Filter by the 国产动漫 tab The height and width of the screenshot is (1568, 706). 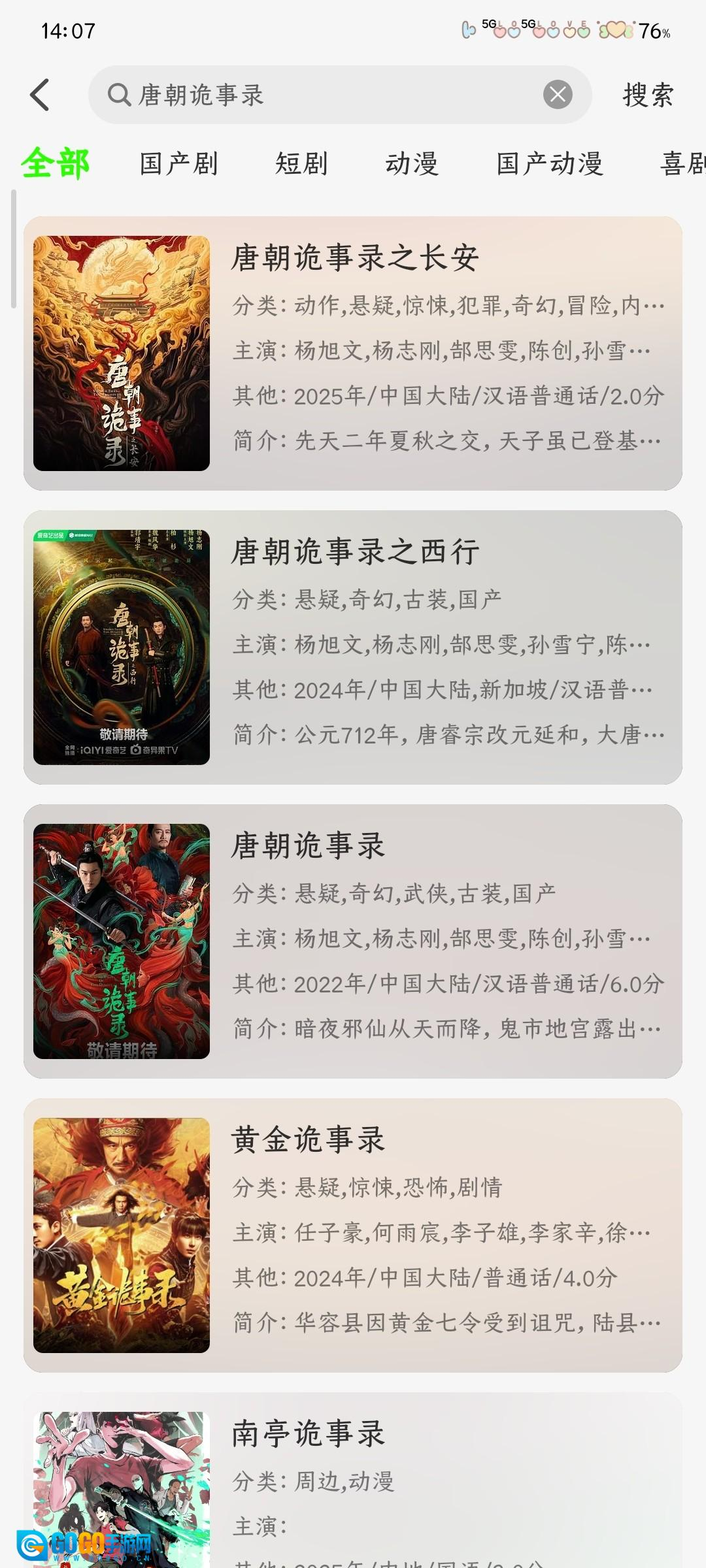pyautogui.click(x=549, y=163)
